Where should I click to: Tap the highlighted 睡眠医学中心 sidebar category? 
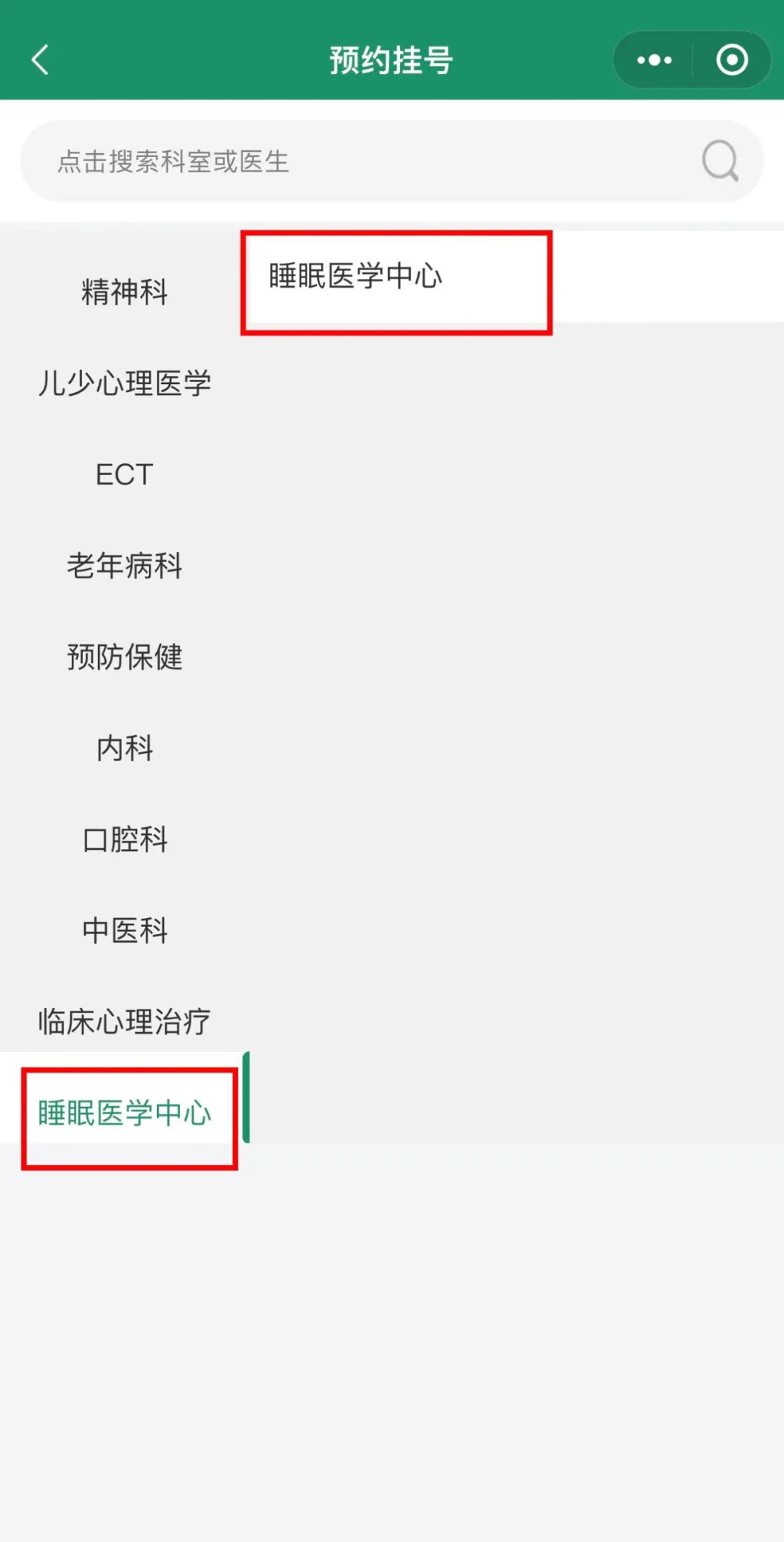tap(124, 1113)
